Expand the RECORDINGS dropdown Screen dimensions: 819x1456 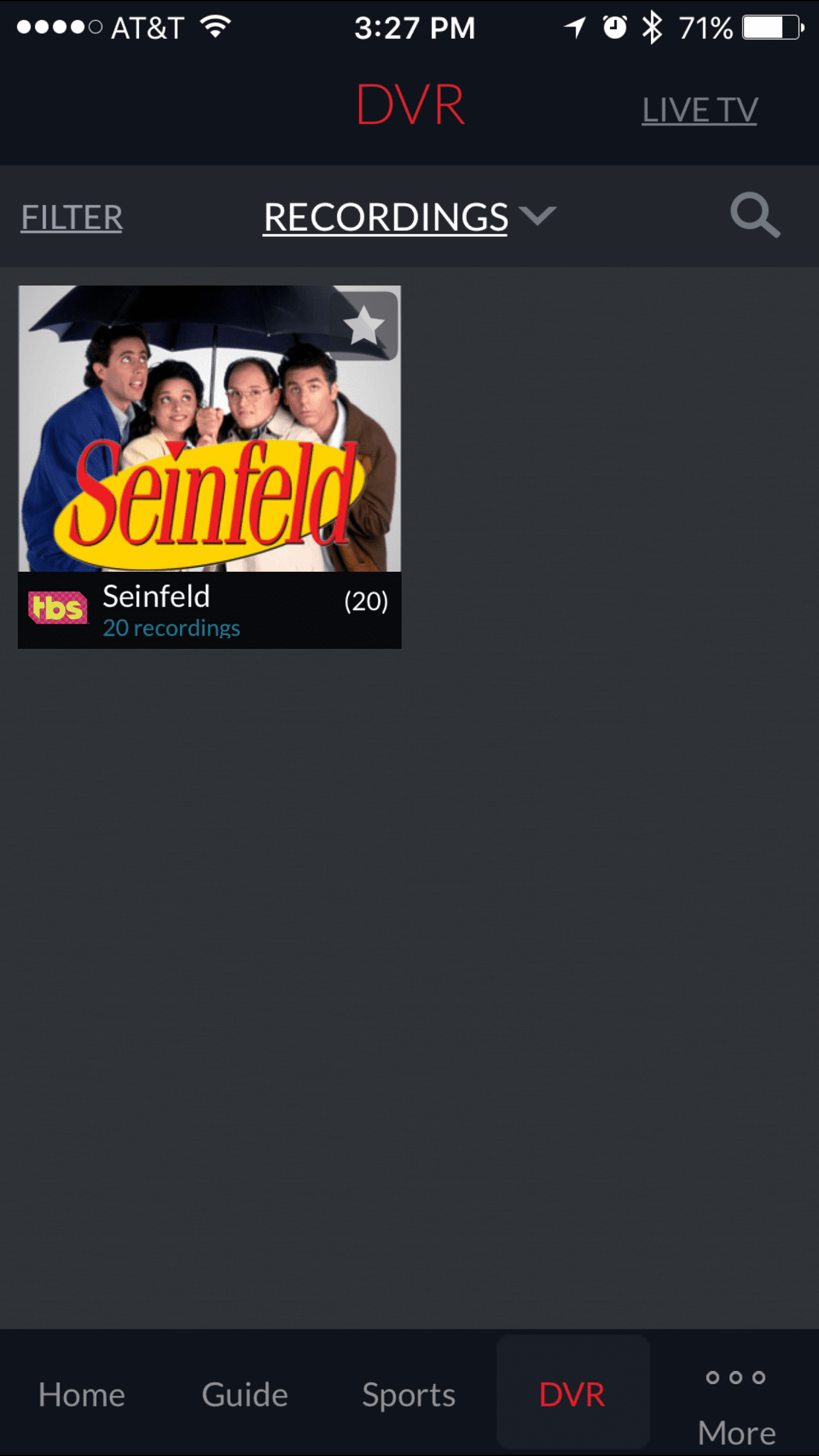click(x=409, y=217)
